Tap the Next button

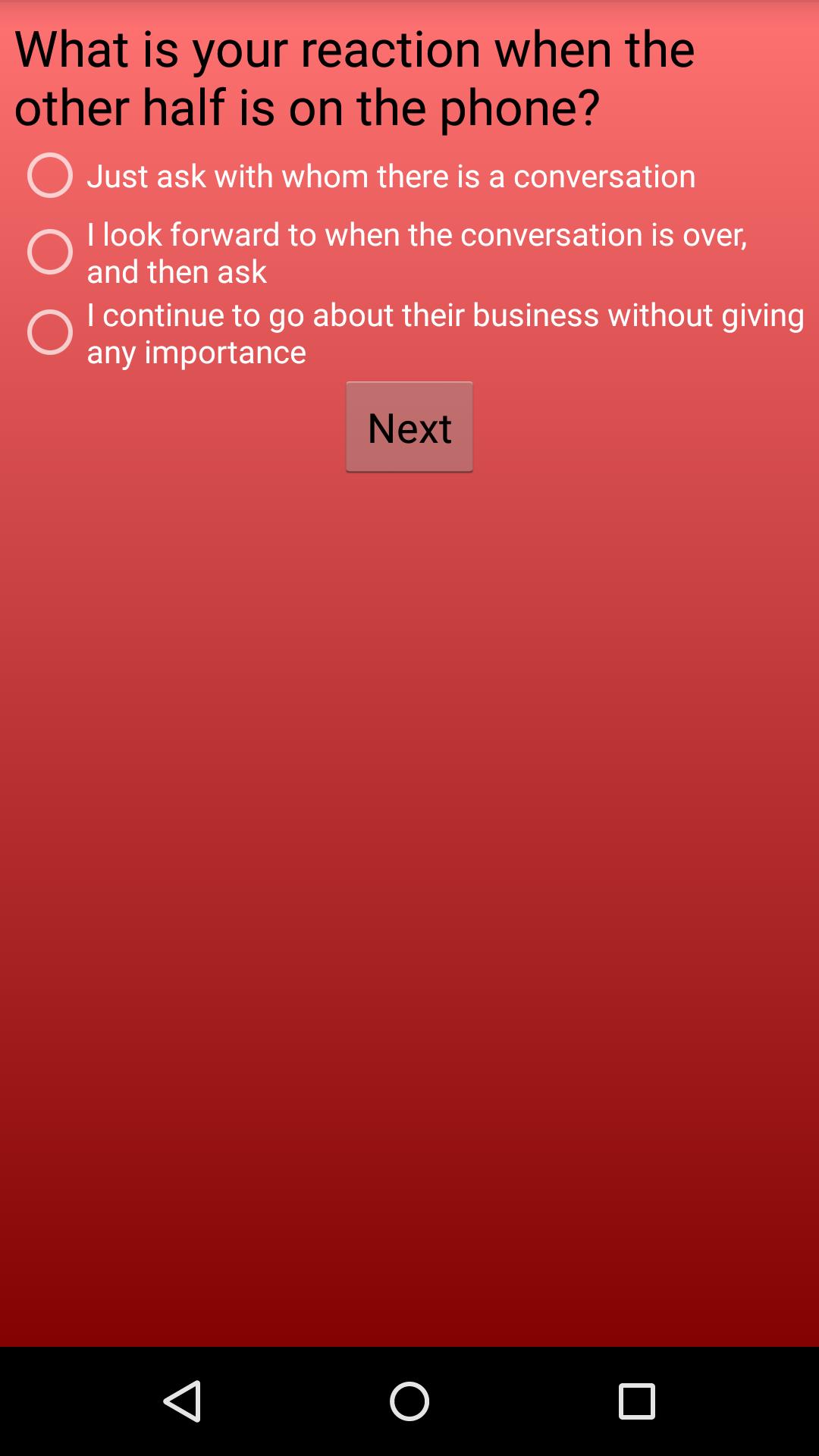tap(409, 427)
